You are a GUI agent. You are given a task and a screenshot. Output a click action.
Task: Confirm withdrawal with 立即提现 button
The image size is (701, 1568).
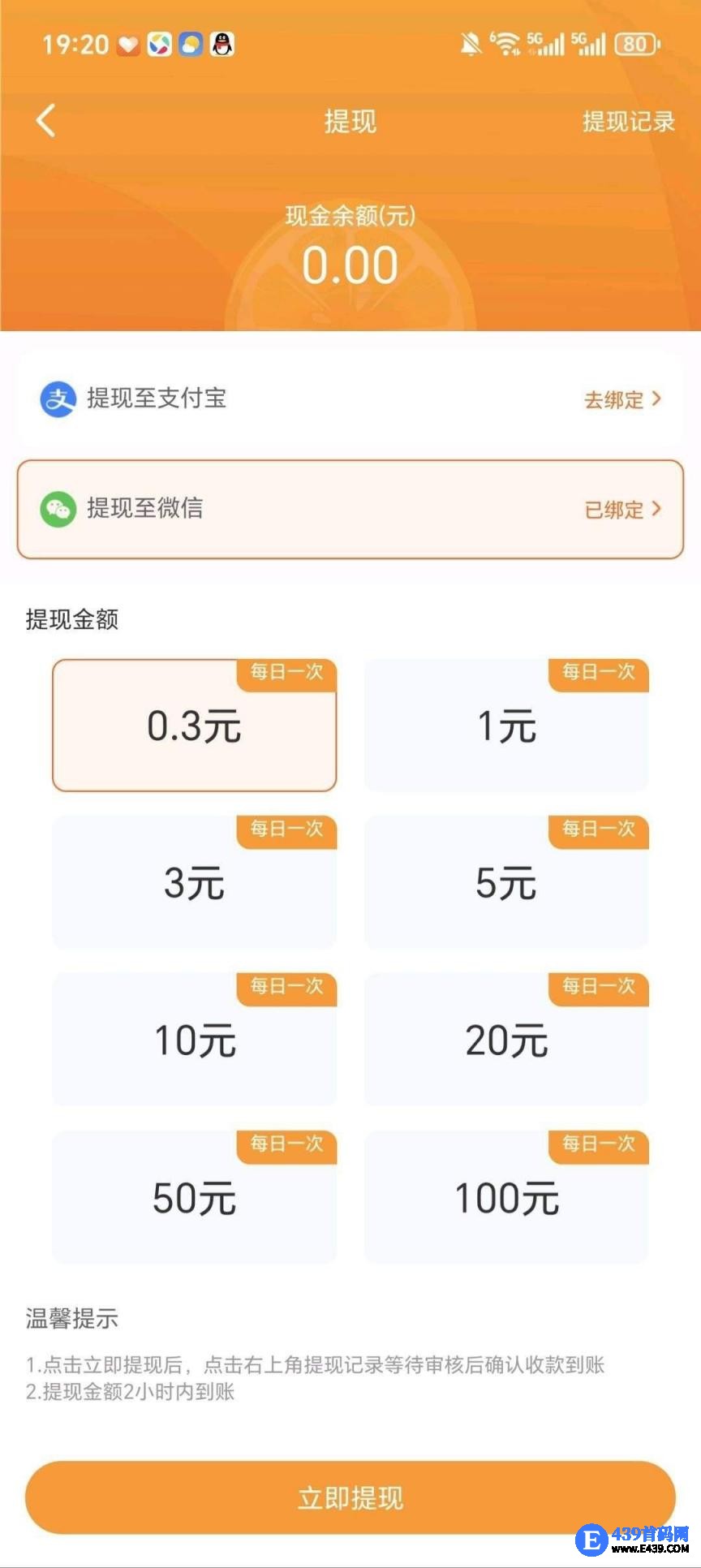pyautogui.click(x=350, y=1498)
